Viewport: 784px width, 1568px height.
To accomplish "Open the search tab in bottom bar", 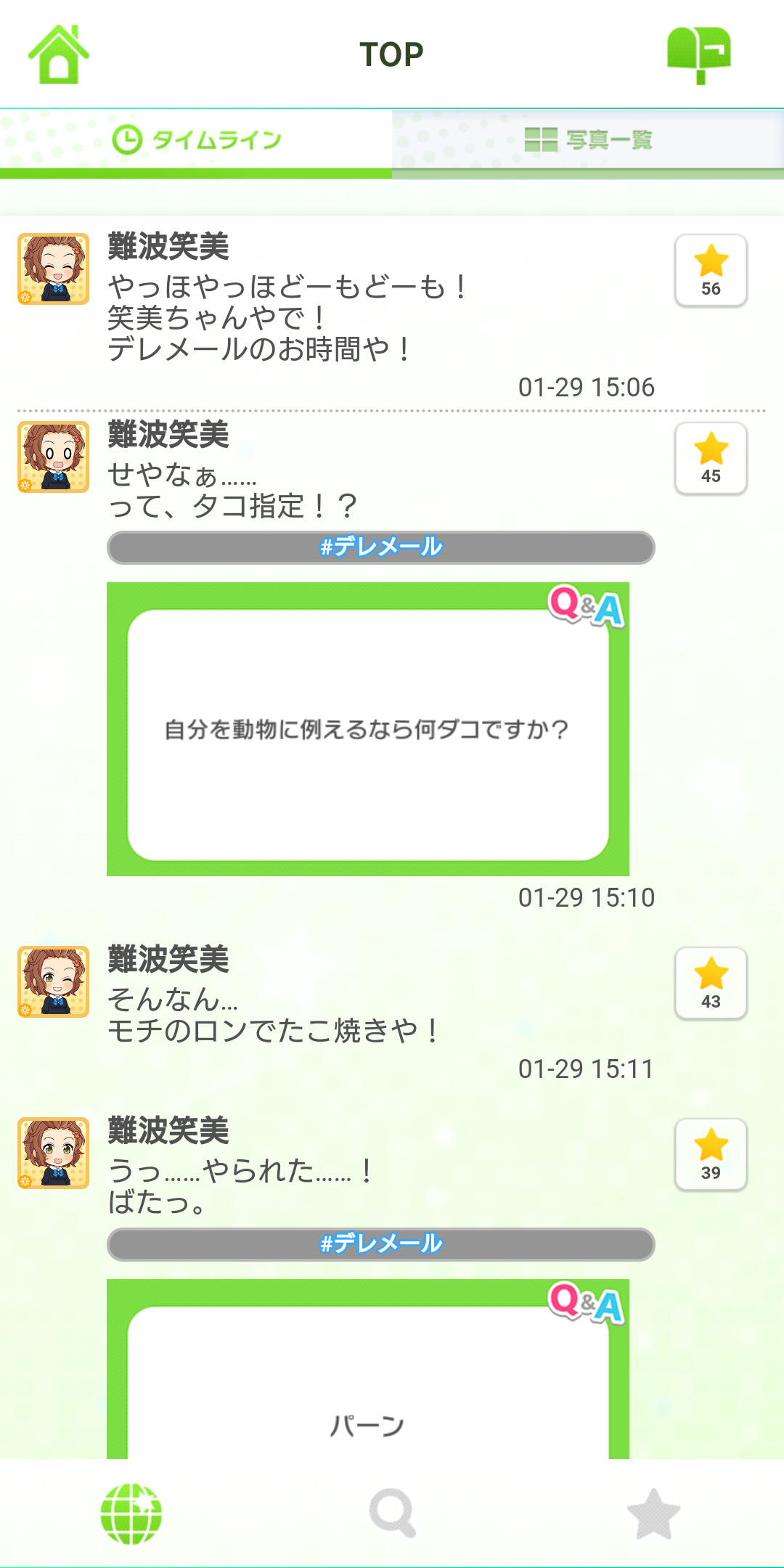I will (x=392, y=1514).
